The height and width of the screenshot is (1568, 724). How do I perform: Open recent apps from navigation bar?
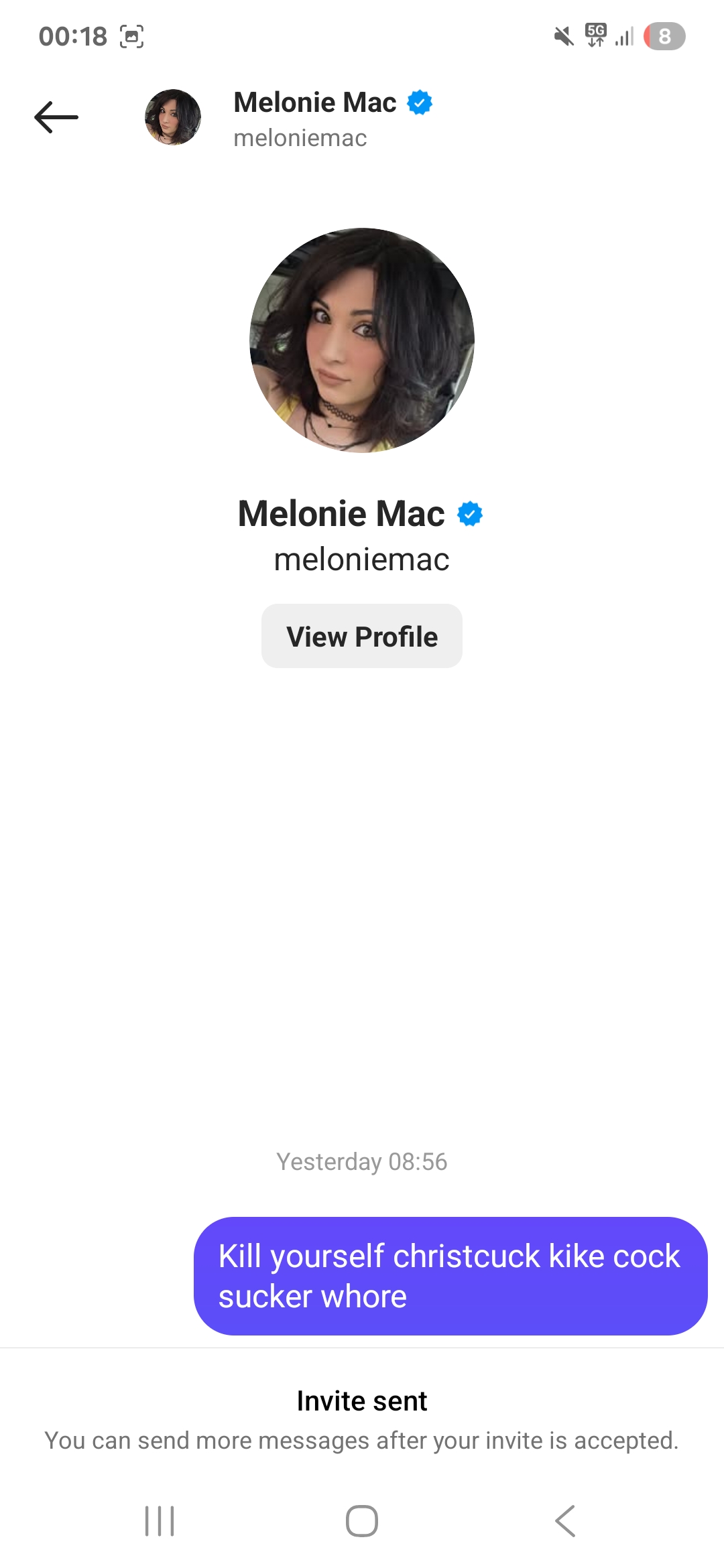point(160,1520)
